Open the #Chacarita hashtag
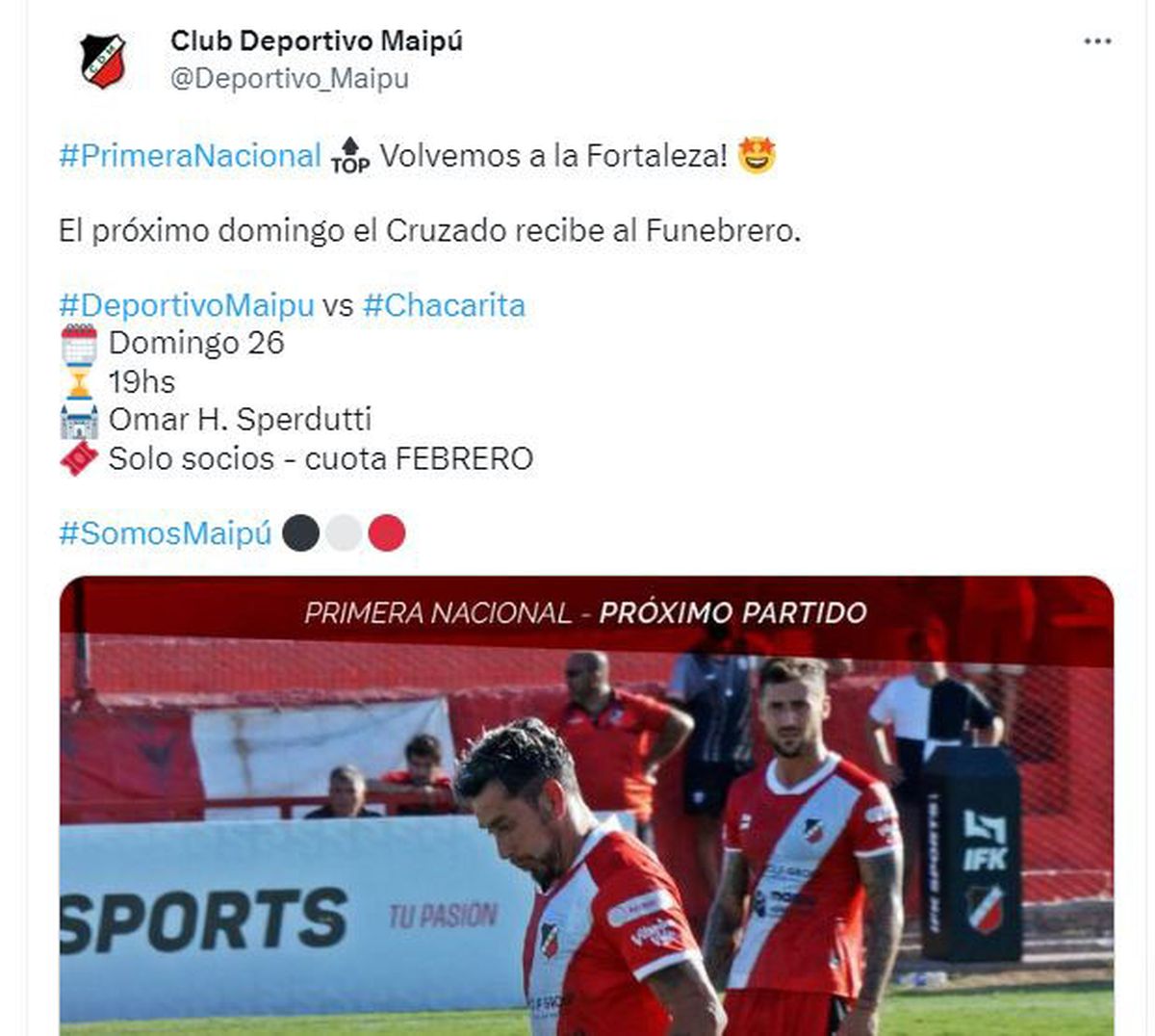Image resolution: width=1155 pixels, height=1036 pixels. (x=444, y=305)
